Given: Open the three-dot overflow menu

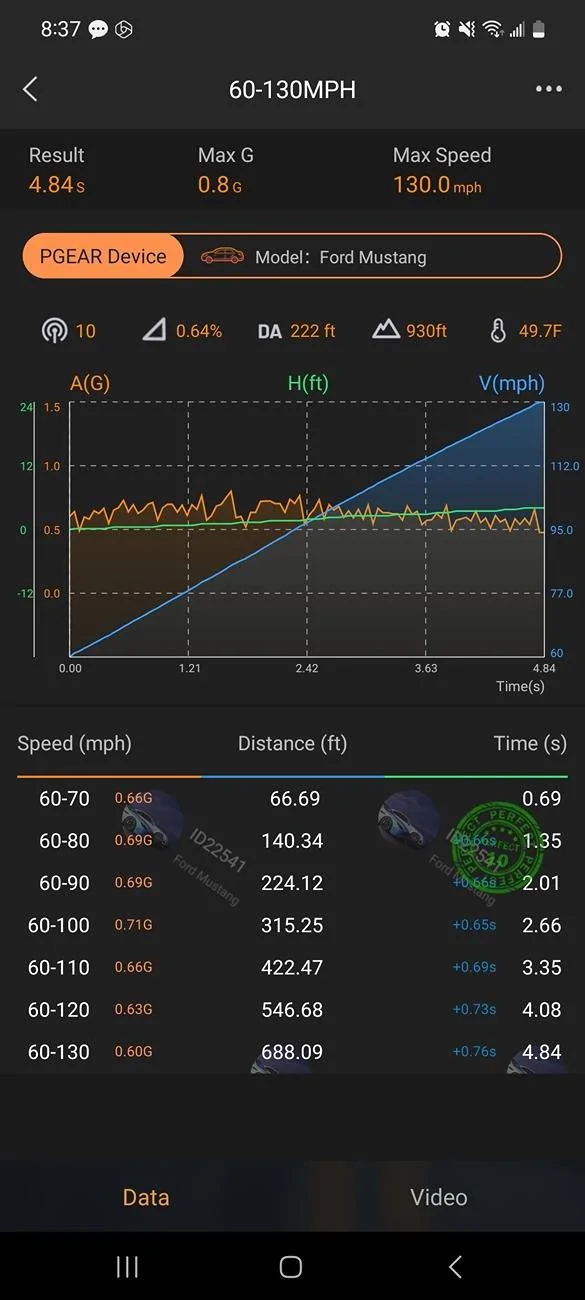Looking at the screenshot, I should (x=548, y=89).
